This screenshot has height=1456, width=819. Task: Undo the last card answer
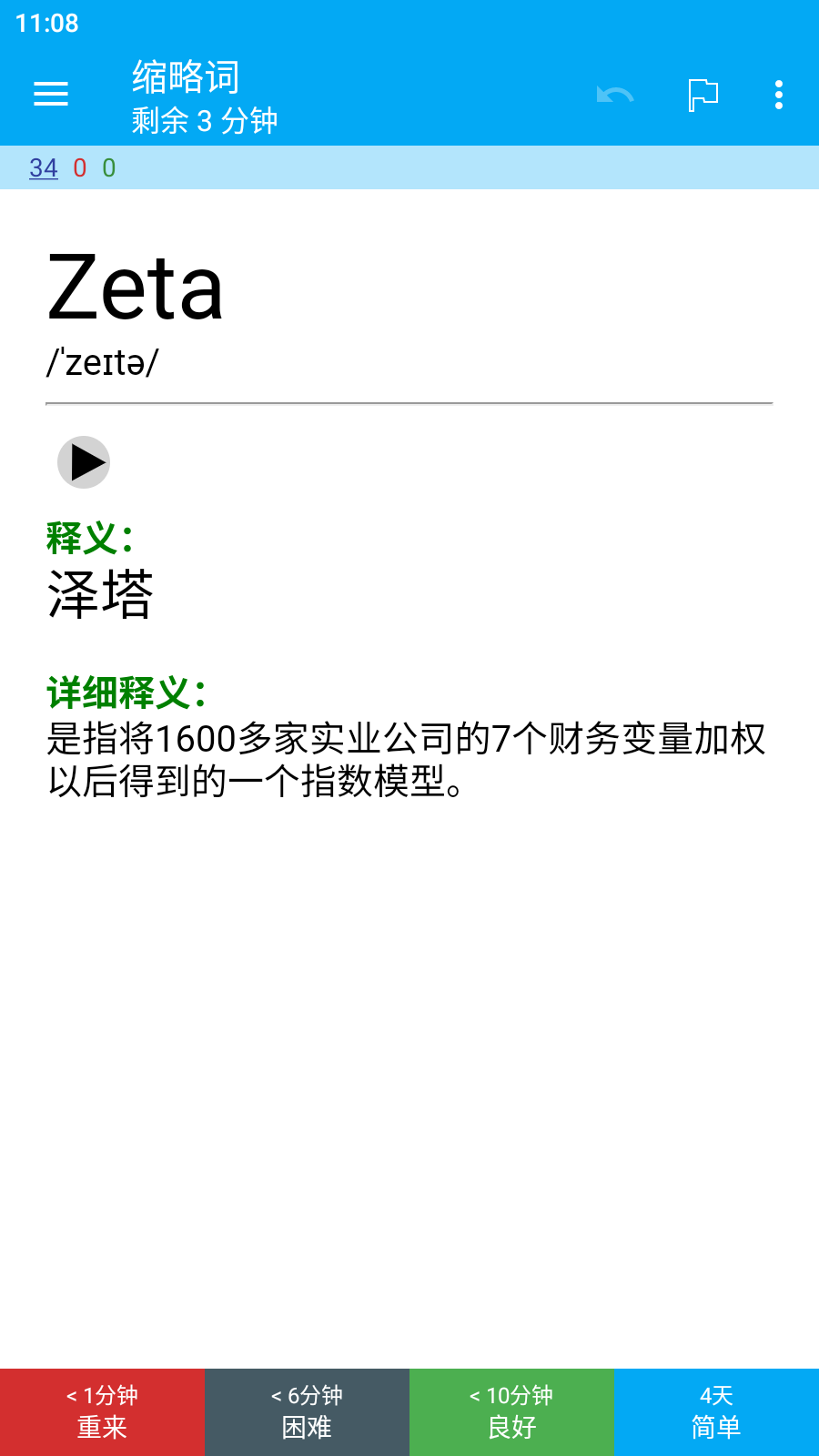(x=615, y=94)
